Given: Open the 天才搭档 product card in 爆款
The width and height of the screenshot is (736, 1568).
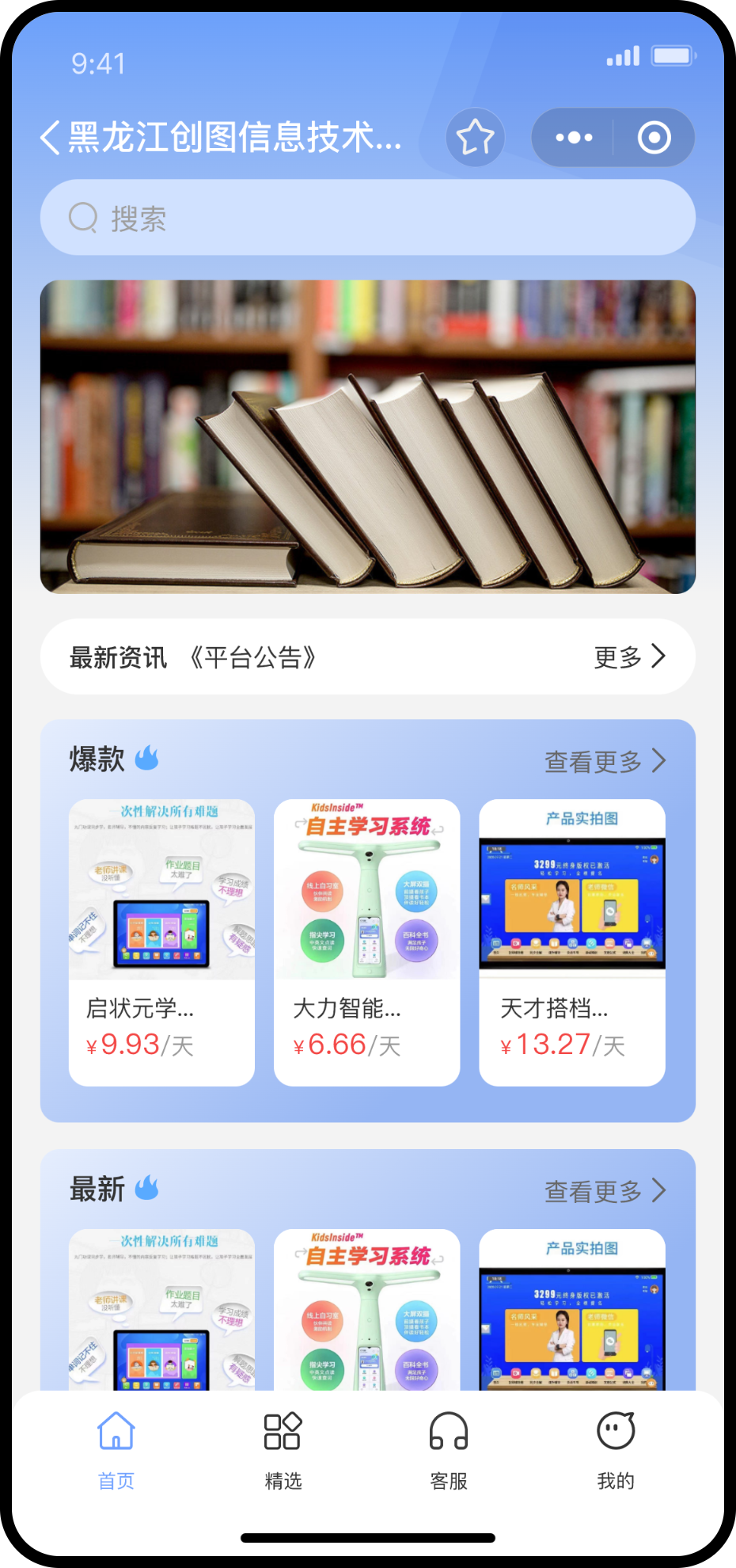Looking at the screenshot, I should tap(571, 942).
